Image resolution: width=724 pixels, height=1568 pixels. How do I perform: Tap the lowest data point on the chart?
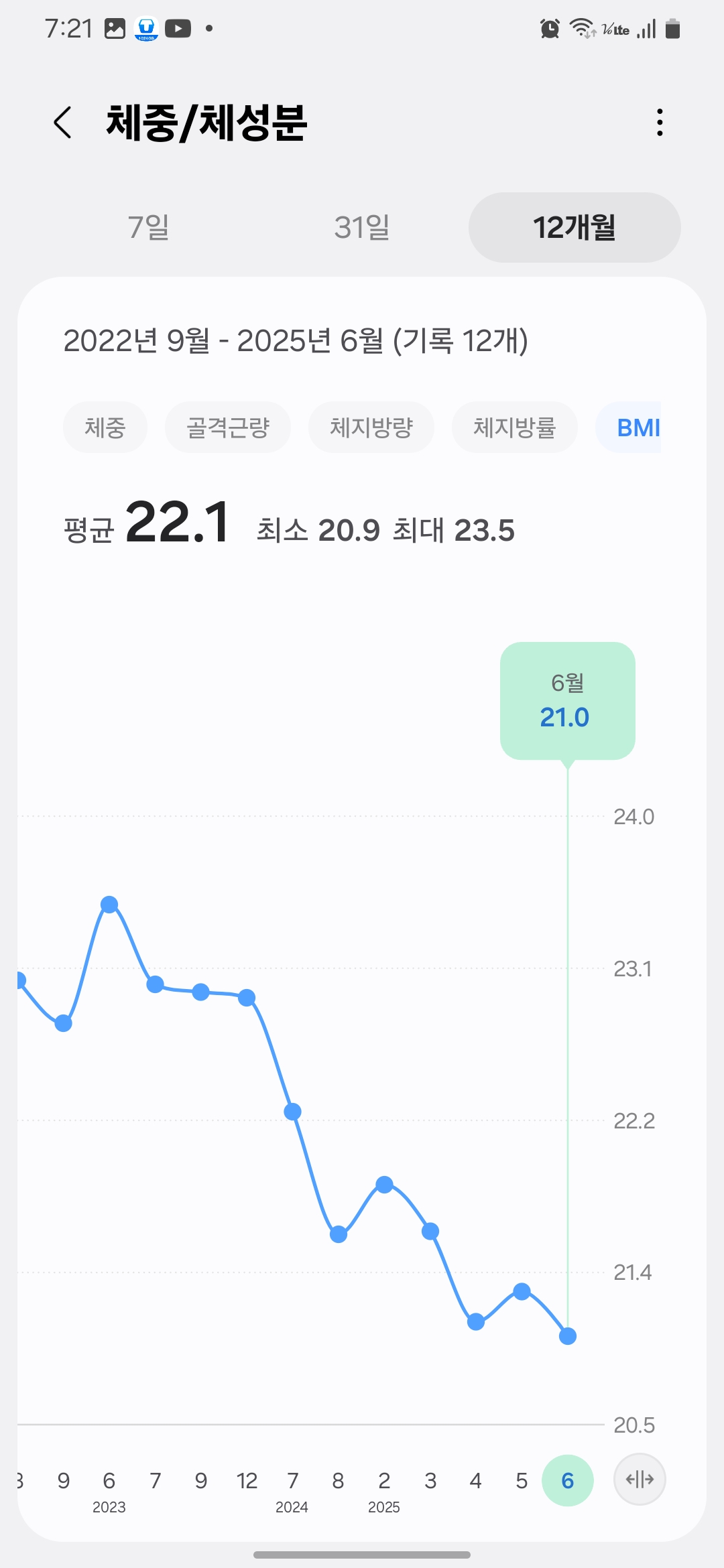coord(566,1335)
